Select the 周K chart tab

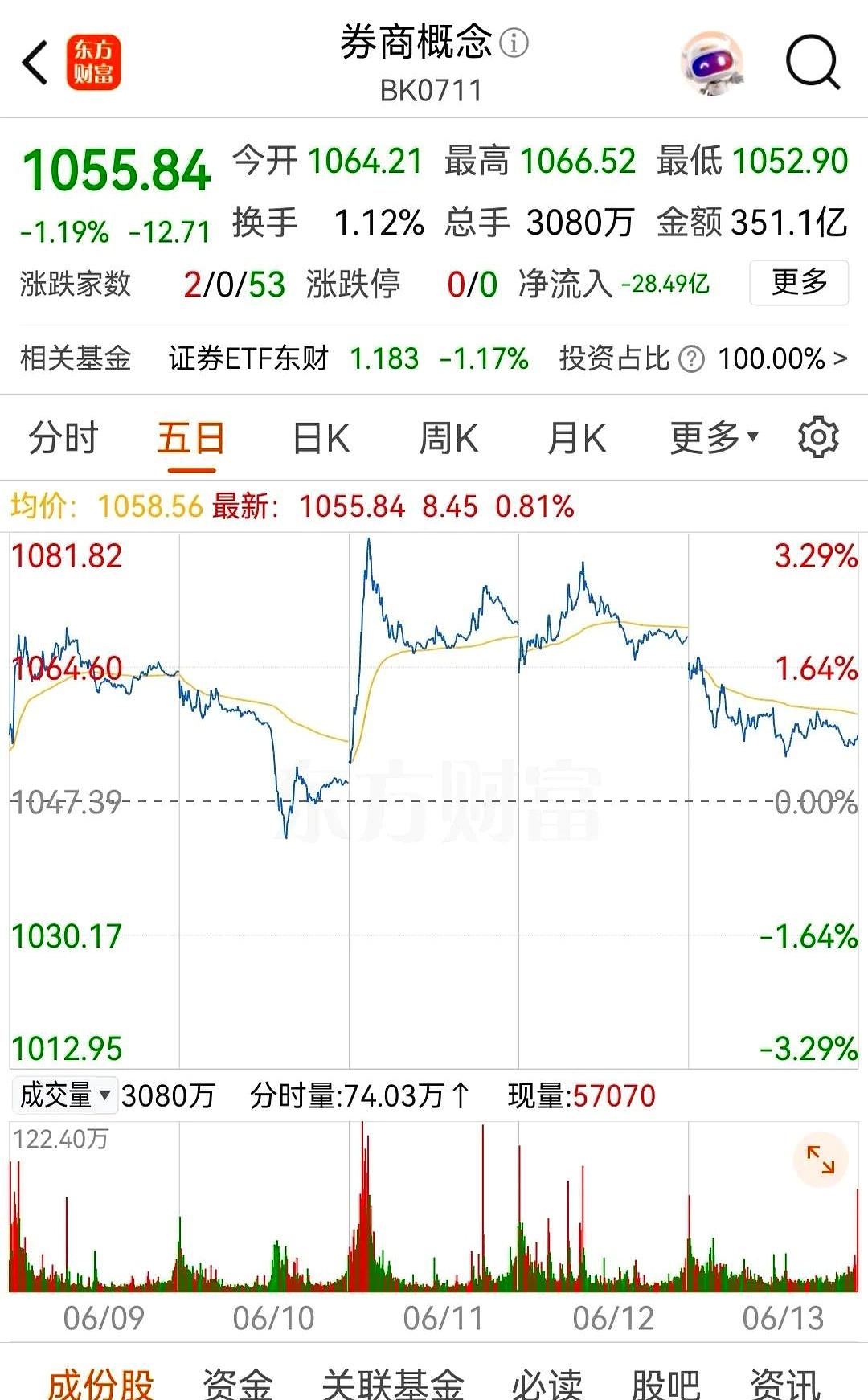(x=448, y=439)
